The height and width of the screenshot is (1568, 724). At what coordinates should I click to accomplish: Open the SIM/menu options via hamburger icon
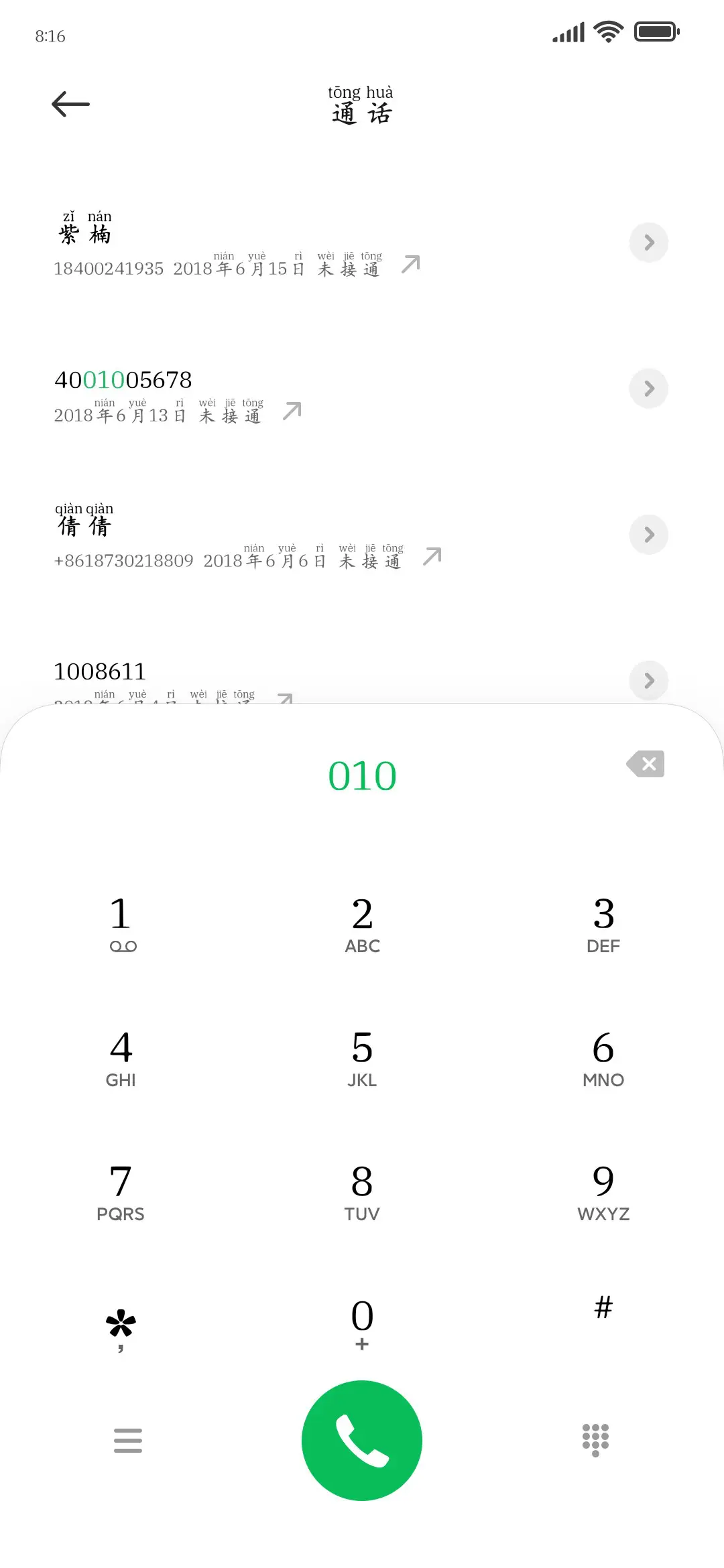[129, 1441]
